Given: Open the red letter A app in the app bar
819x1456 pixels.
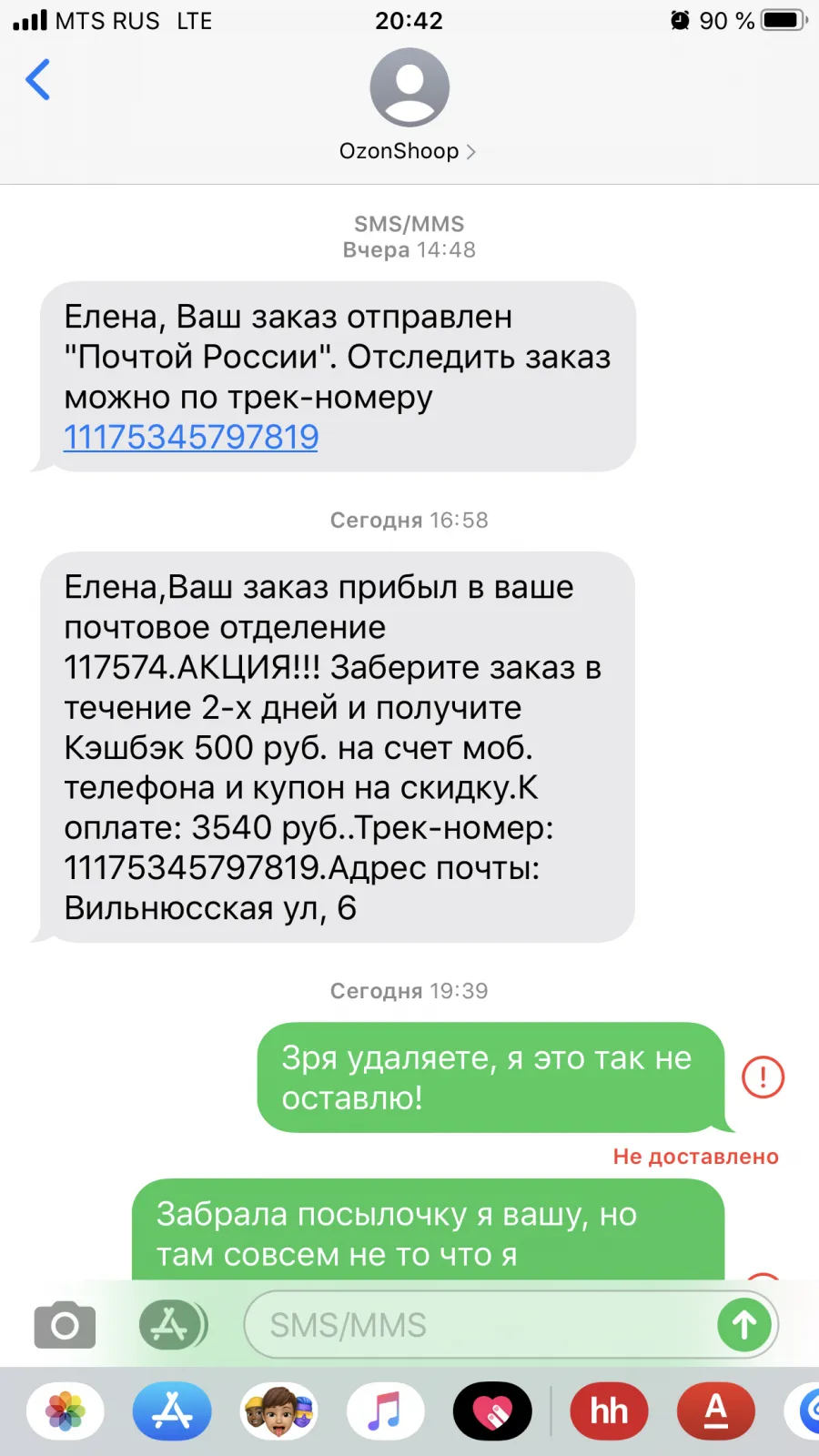Looking at the screenshot, I should tap(716, 1411).
